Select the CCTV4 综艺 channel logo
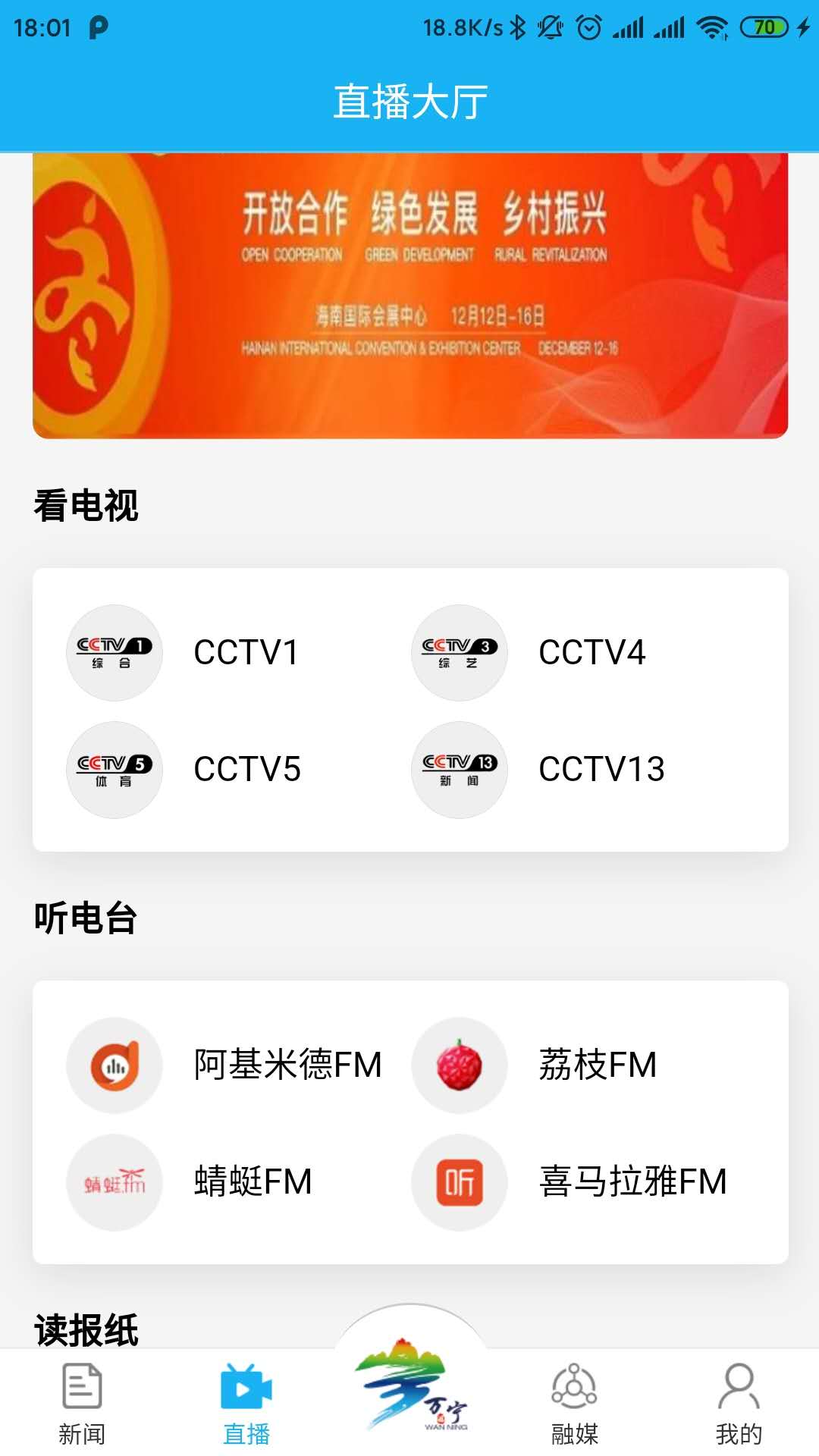Screen dimensions: 819x1456 click(x=460, y=653)
